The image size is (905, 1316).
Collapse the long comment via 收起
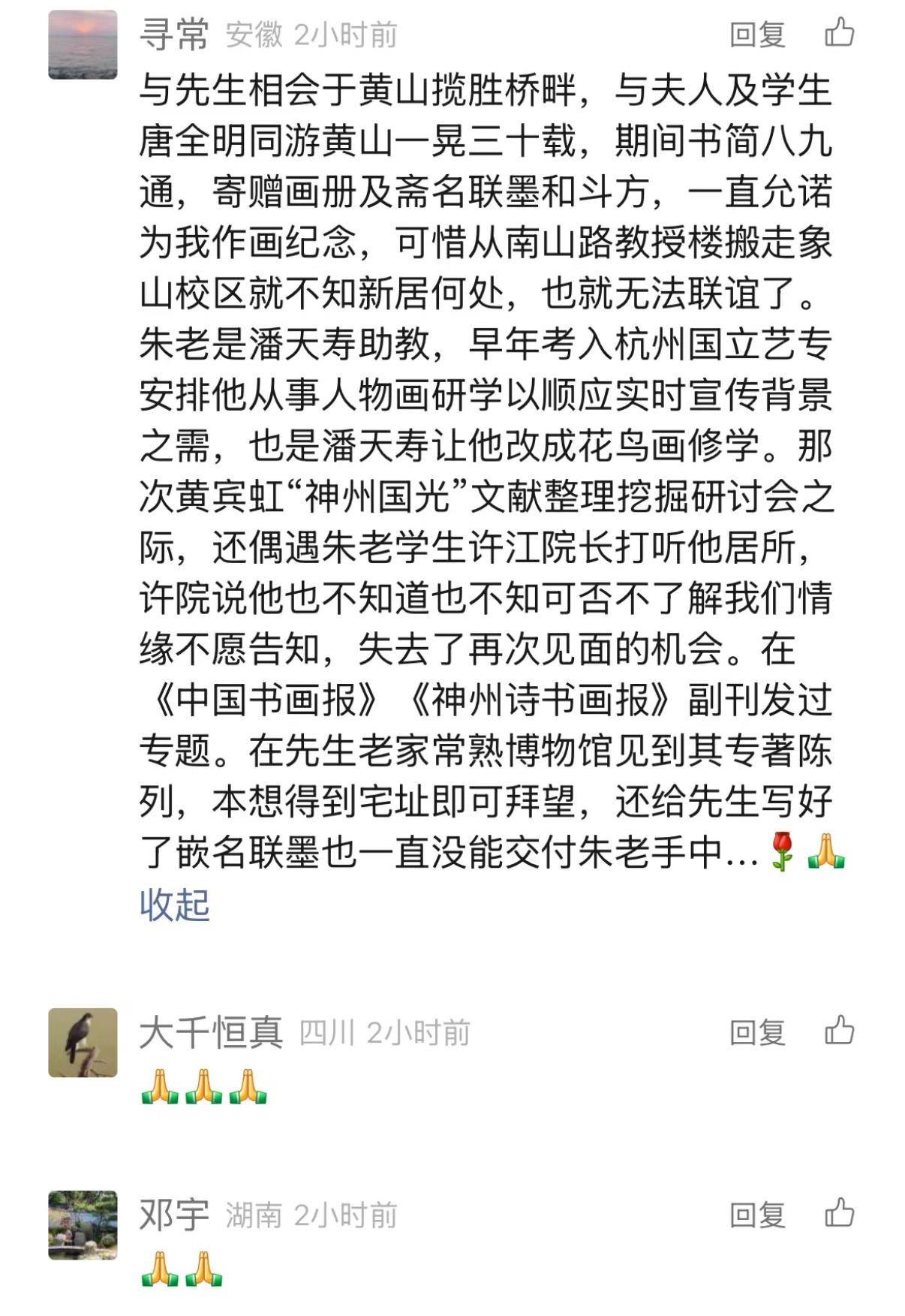174,905
